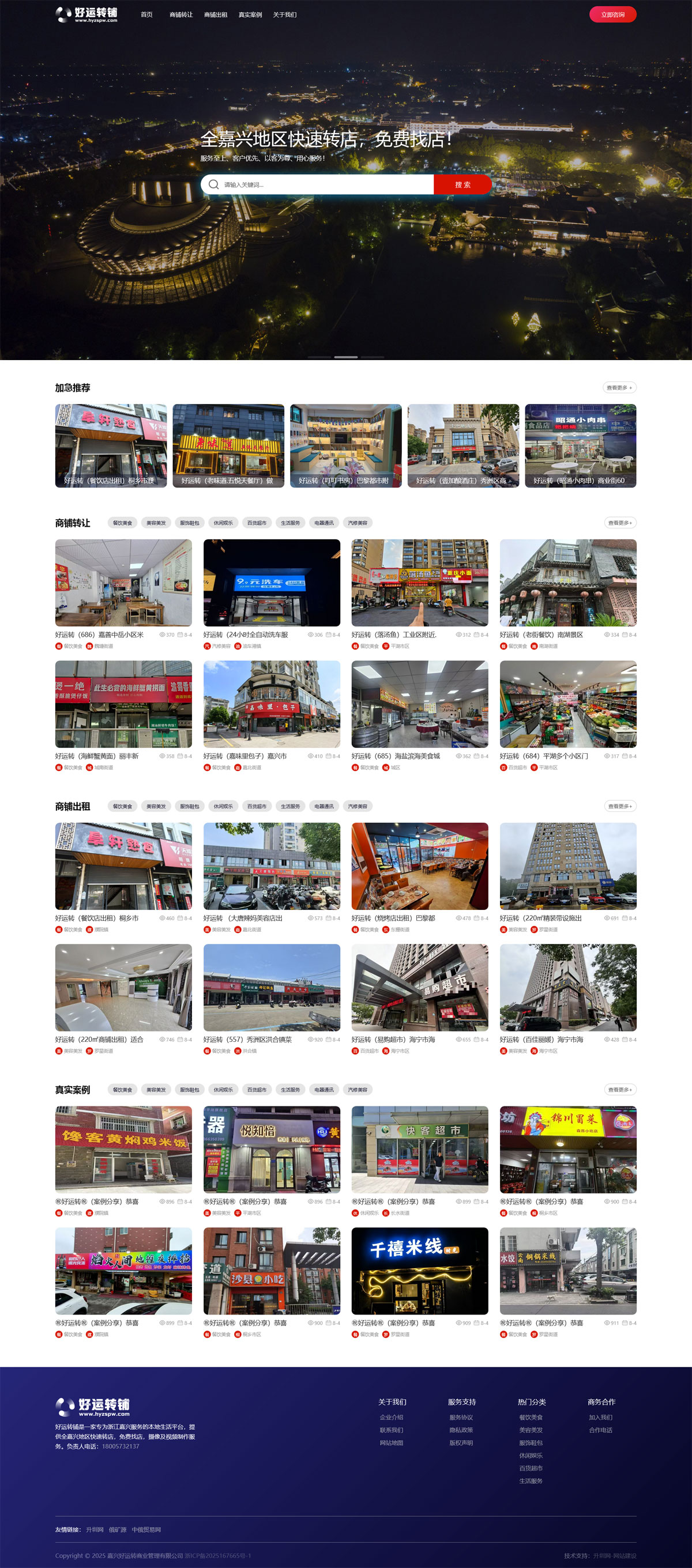
Task: View more under 加急推荐
Action: [x=619, y=388]
